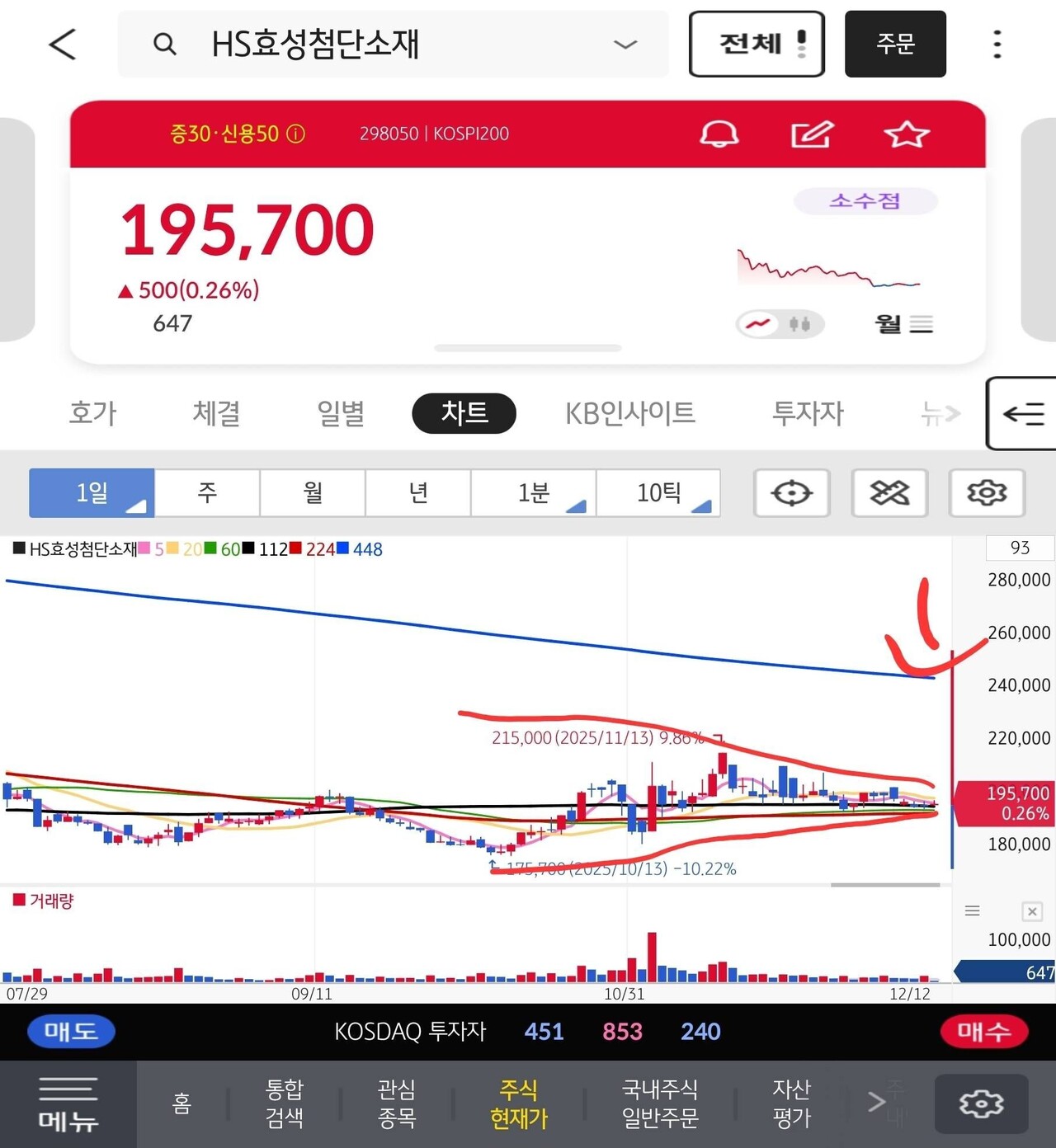Toggle the price alert bell
This screenshot has width=1056, height=1148.
pos(719,134)
